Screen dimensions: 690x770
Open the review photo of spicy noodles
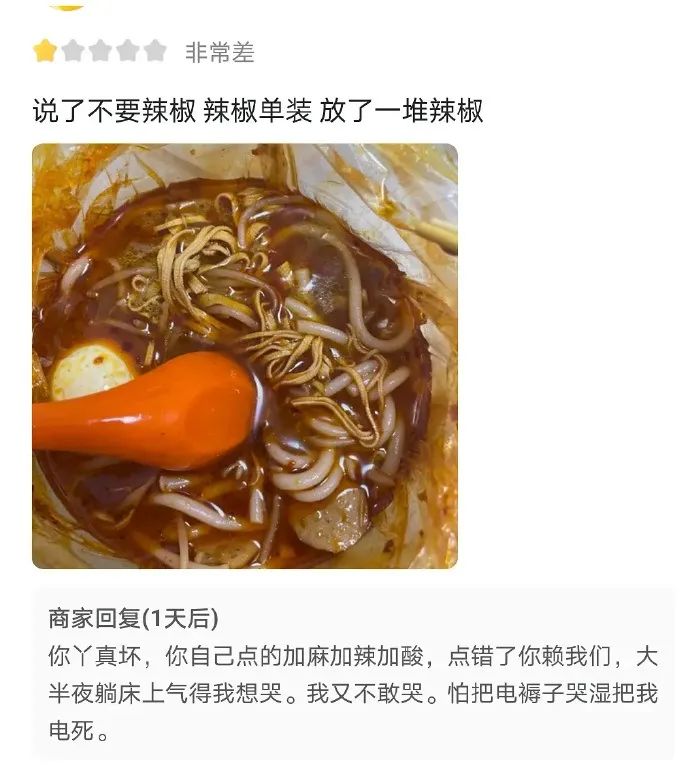244,356
